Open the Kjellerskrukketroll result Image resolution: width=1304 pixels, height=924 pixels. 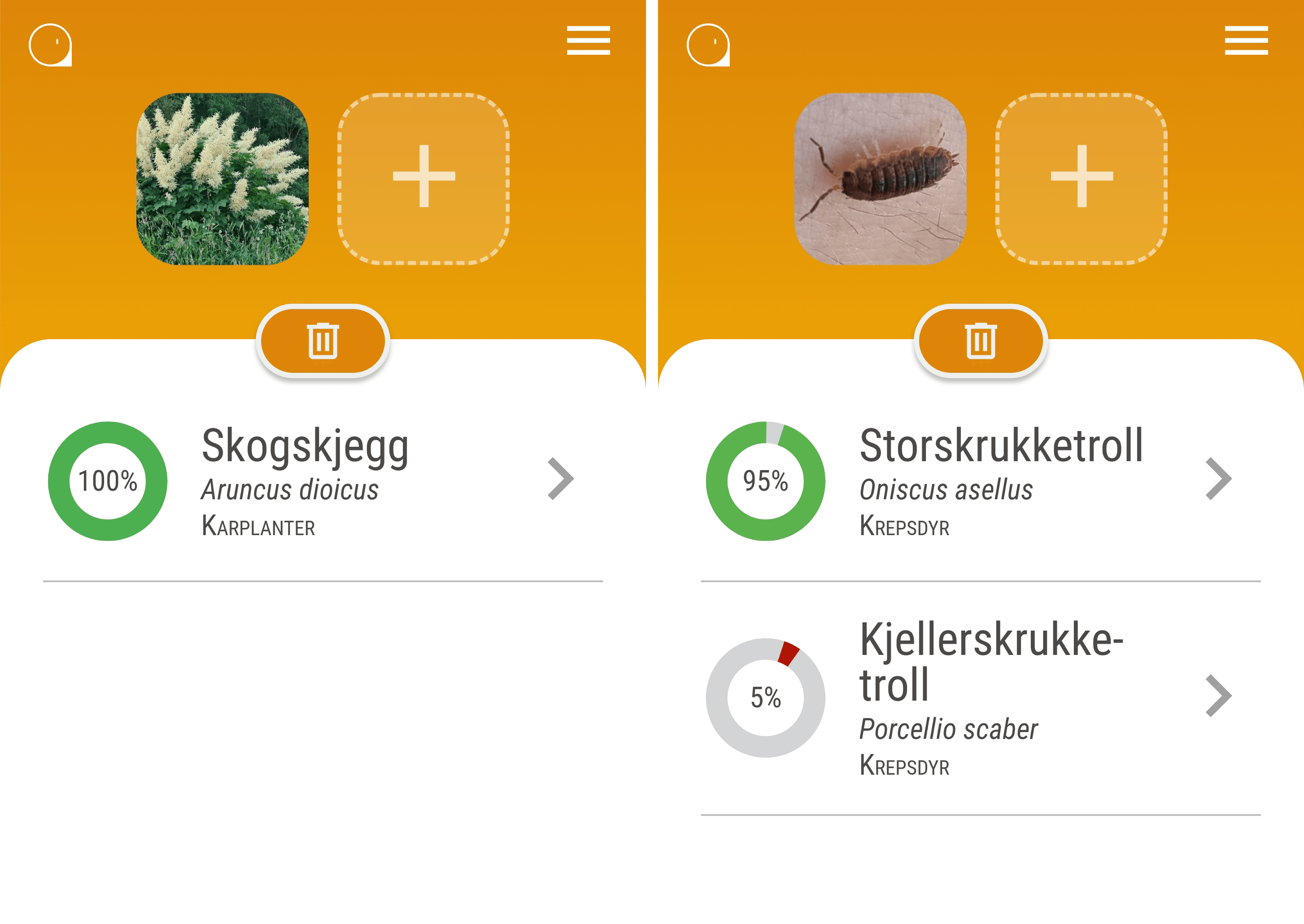pos(1218,696)
